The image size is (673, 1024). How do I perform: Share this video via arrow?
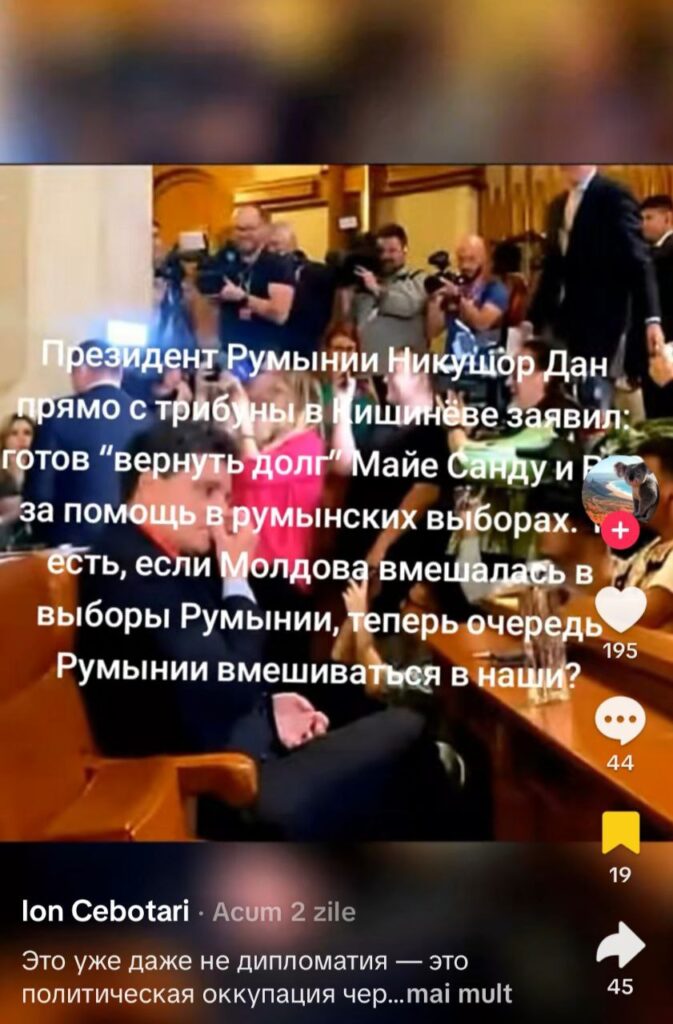(620, 943)
